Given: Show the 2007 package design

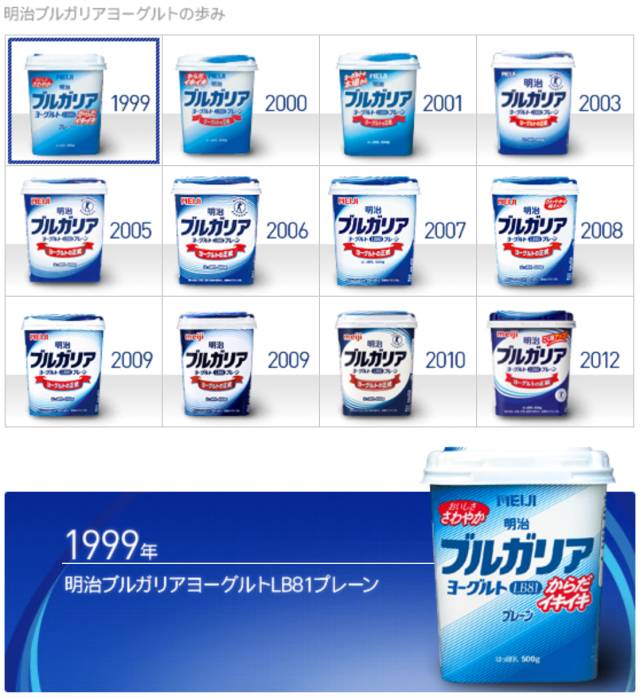Looking at the screenshot, I should pyautogui.click(x=397, y=231).
